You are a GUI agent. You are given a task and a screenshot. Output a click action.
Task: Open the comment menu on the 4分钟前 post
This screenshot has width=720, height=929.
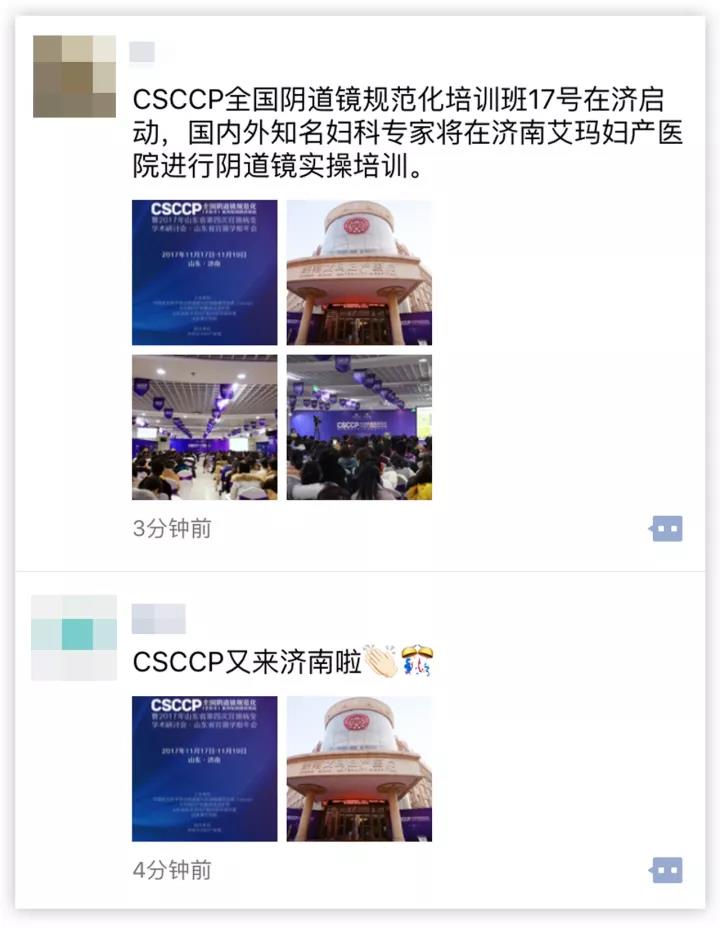[667, 869]
